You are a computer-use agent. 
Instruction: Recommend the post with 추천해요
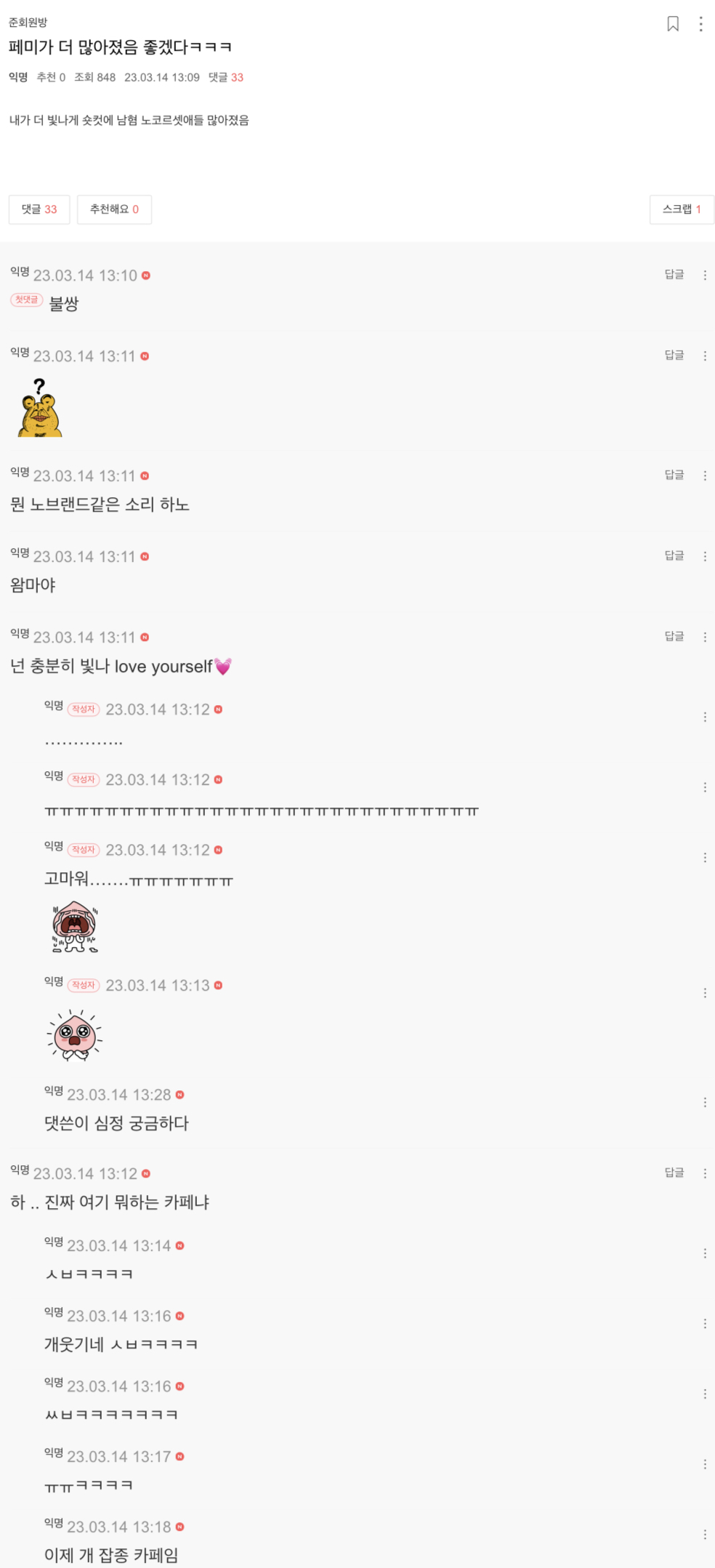click(114, 209)
